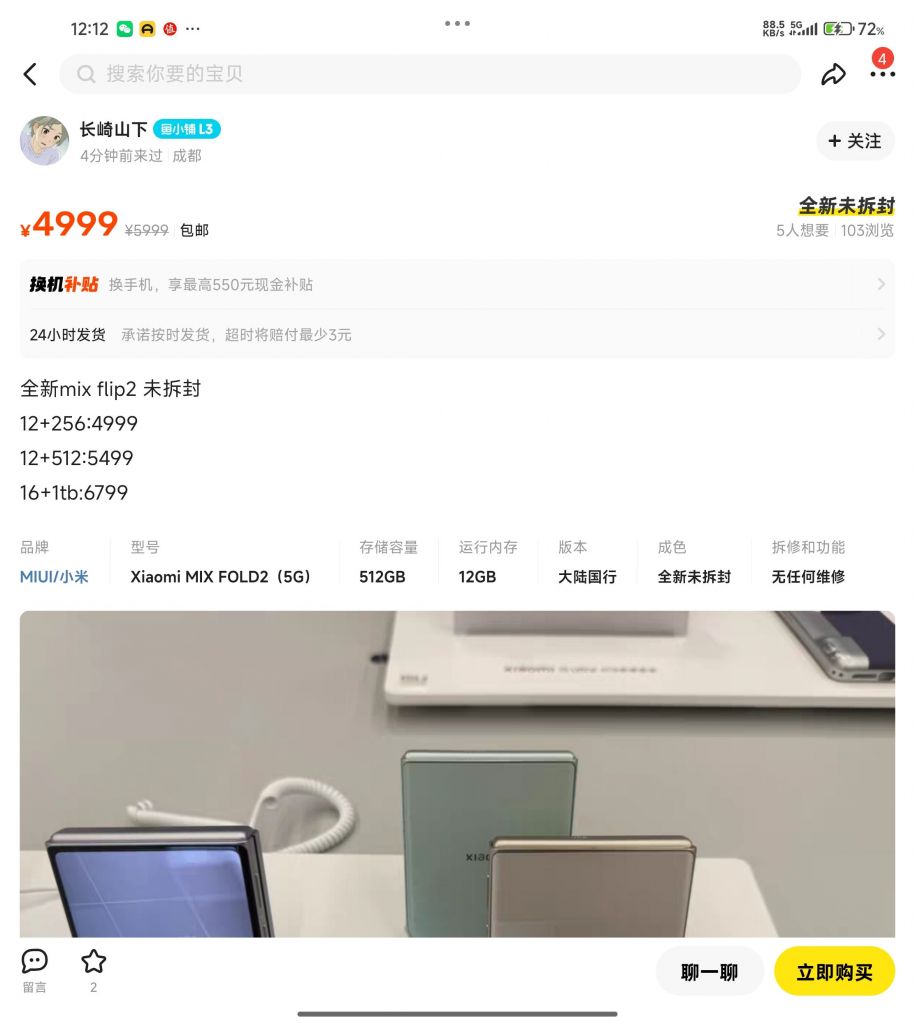
Task: Click the battery indicator in status bar
Action: pyautogui.click(x=838, y=30)
